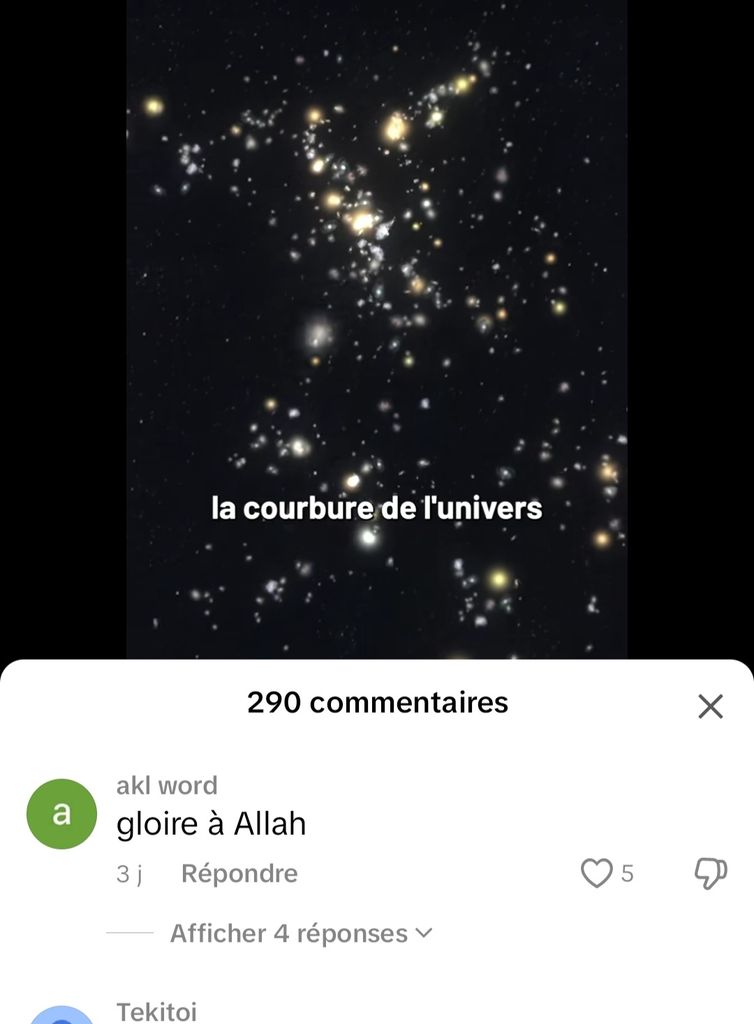This screenshot has width=754, height=1024.
Task: Like akl word's comment
Action: [x=596, y=873]
